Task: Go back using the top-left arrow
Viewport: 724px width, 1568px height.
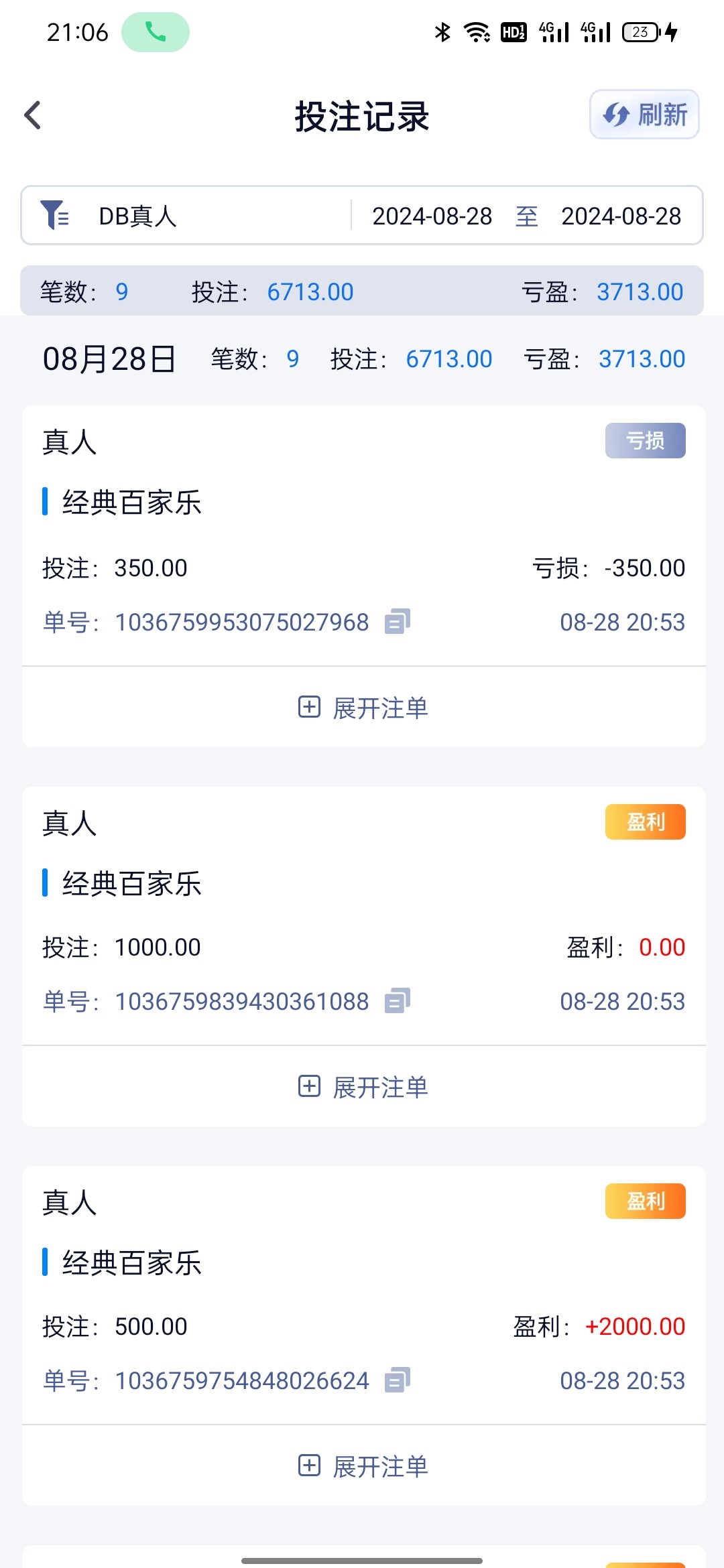Action: pos(32,115)
